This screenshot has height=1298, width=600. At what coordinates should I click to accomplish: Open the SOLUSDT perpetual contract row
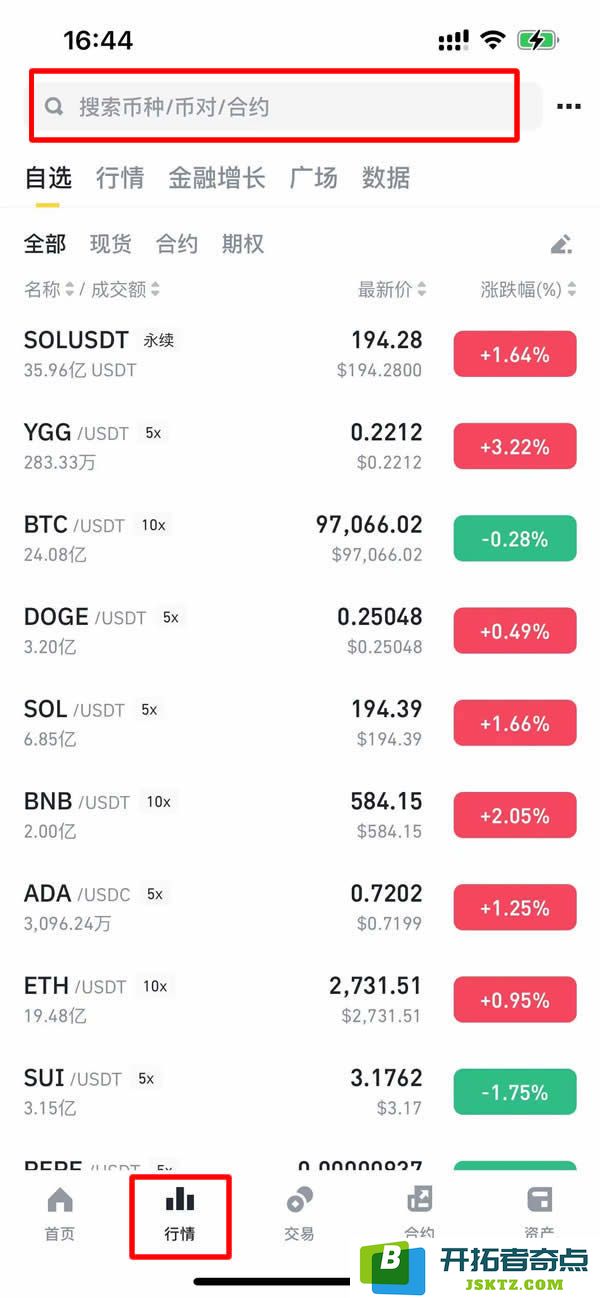click(x=300, y=354)
